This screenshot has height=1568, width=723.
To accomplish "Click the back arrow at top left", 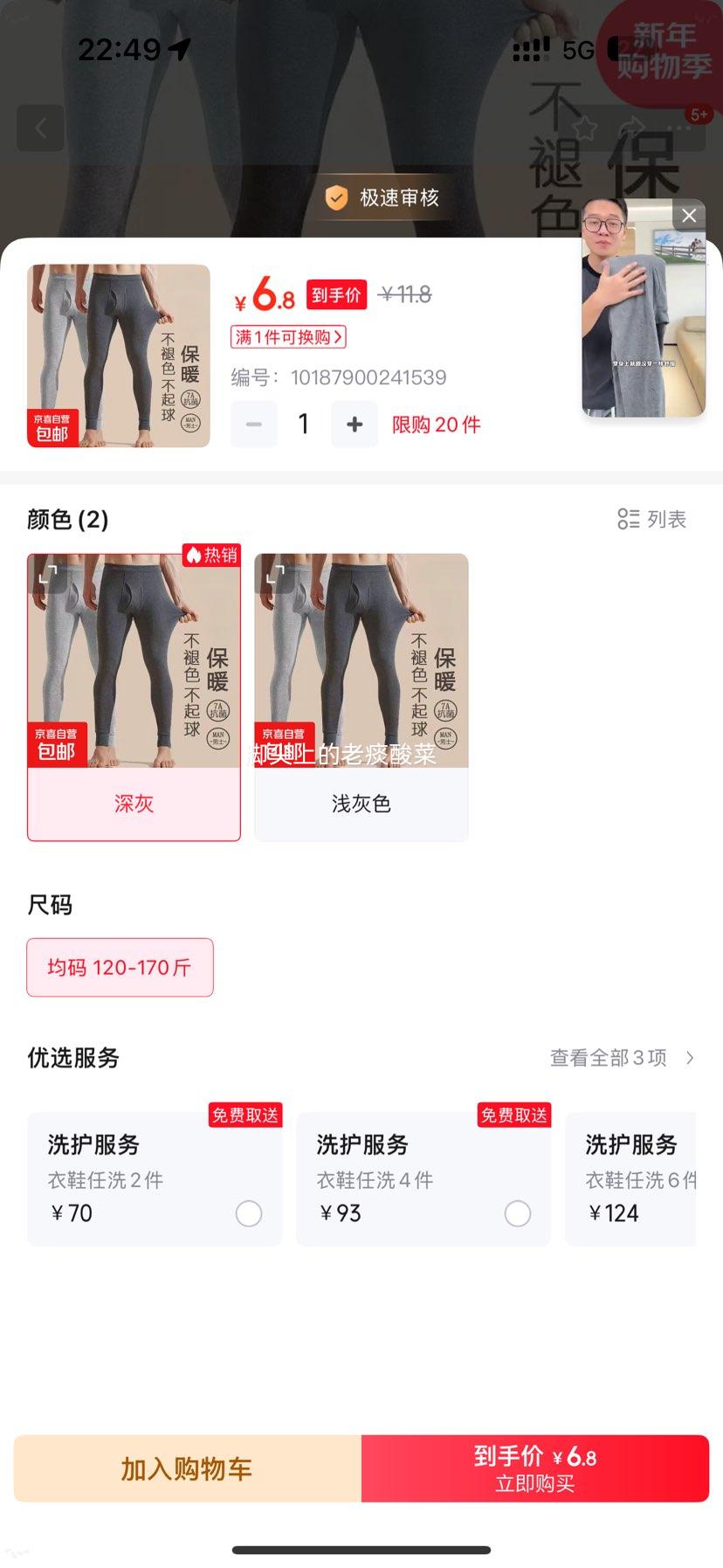I will tap(40, 128).
